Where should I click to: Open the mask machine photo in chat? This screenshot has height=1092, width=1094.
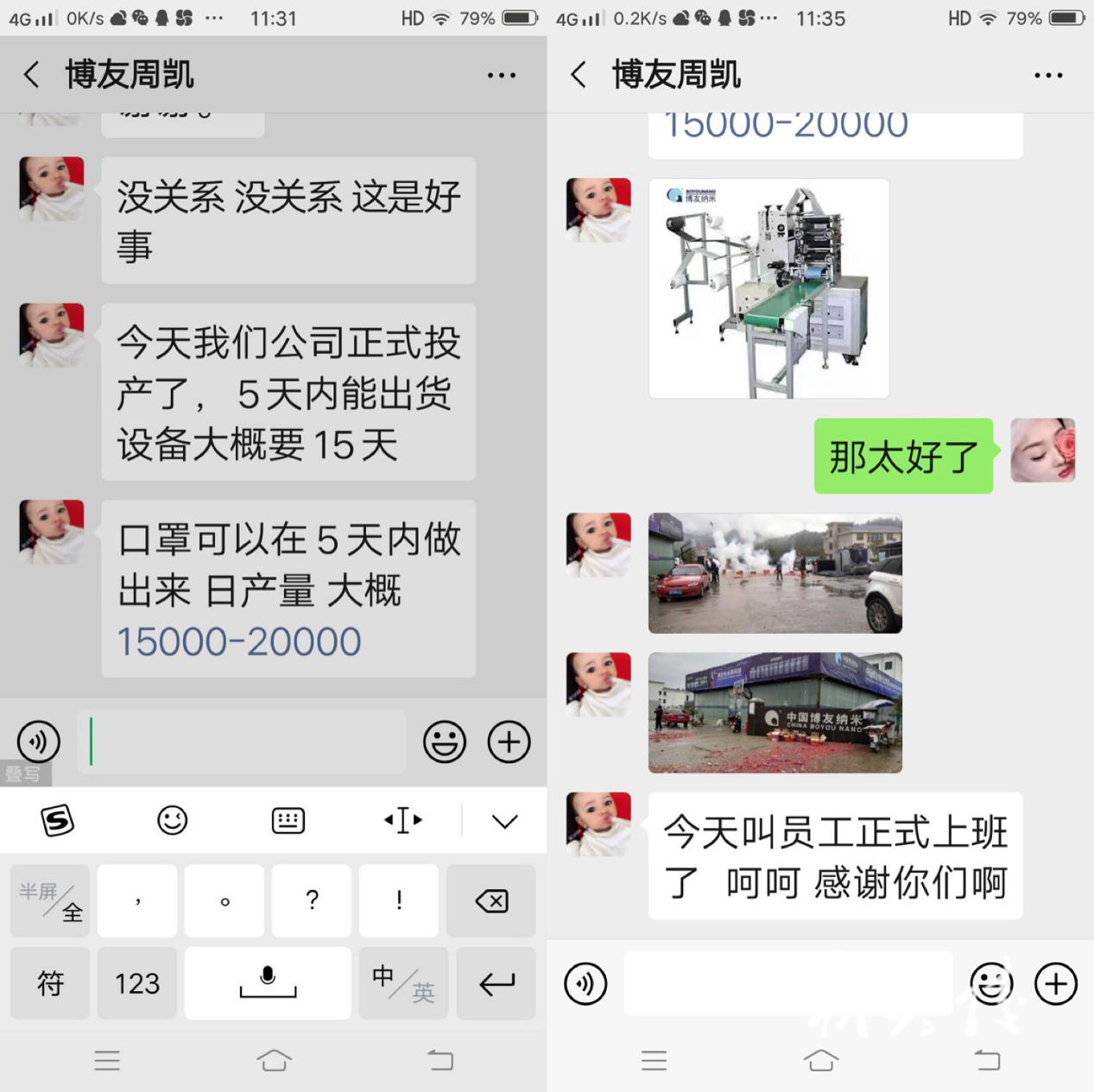(x=768, y=288)
